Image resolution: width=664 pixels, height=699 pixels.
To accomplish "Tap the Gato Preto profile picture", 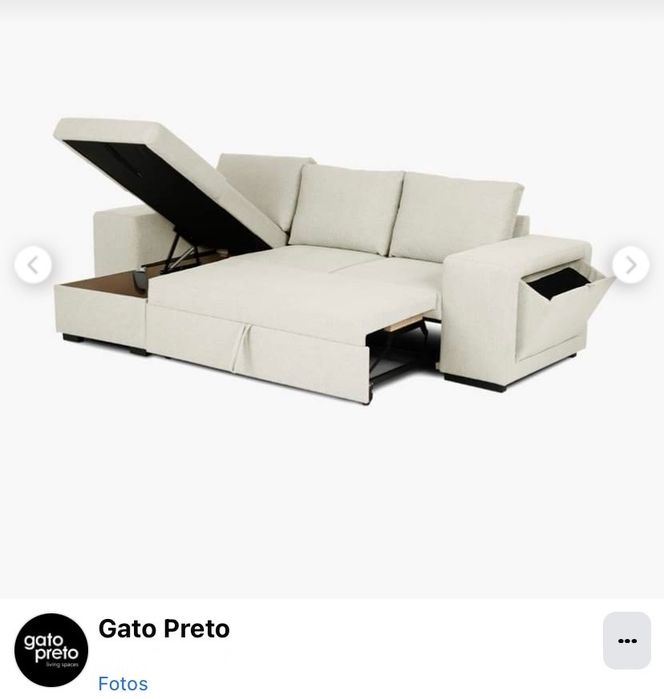I will (51, 650).
